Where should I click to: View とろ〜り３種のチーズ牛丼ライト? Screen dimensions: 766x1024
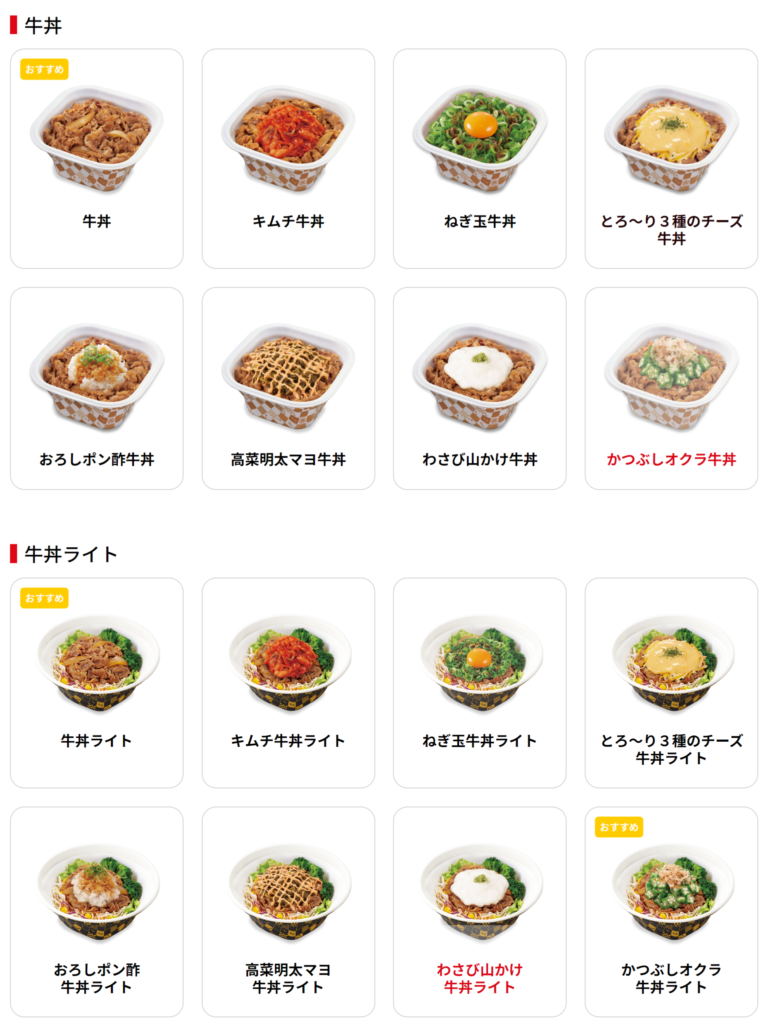click(671, 682)
